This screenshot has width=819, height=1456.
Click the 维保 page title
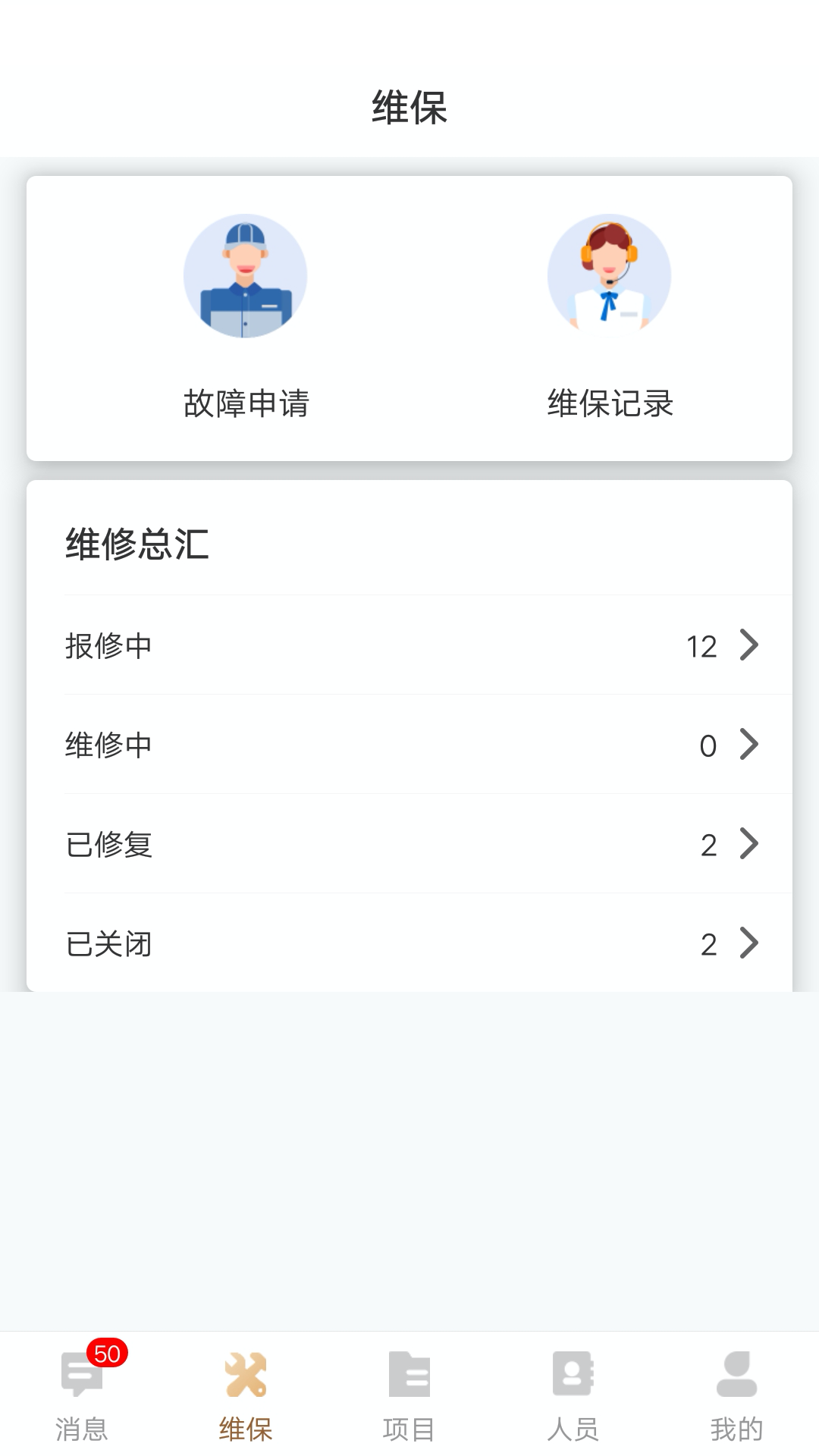[x=409, y=106]
